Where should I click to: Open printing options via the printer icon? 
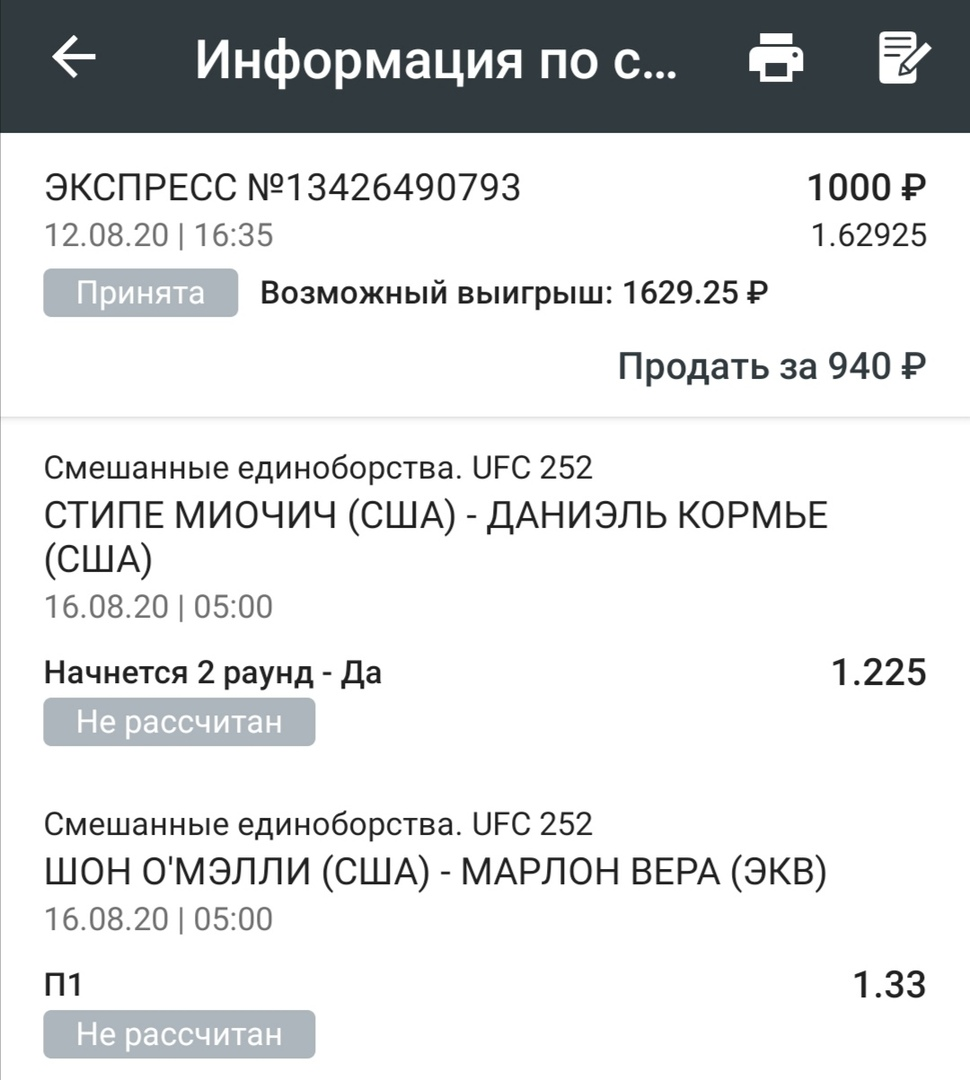777,58
